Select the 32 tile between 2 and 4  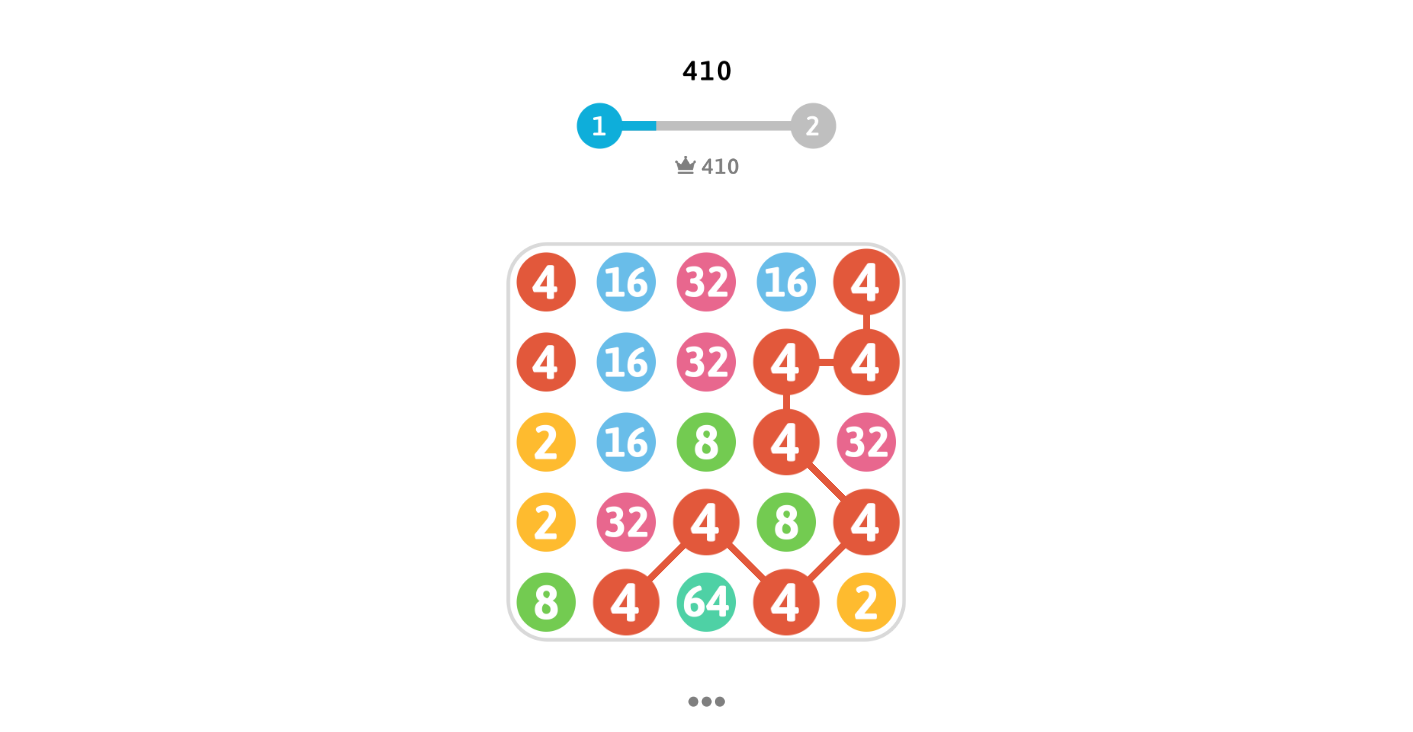pyautogui.click(x=626, y=522)
